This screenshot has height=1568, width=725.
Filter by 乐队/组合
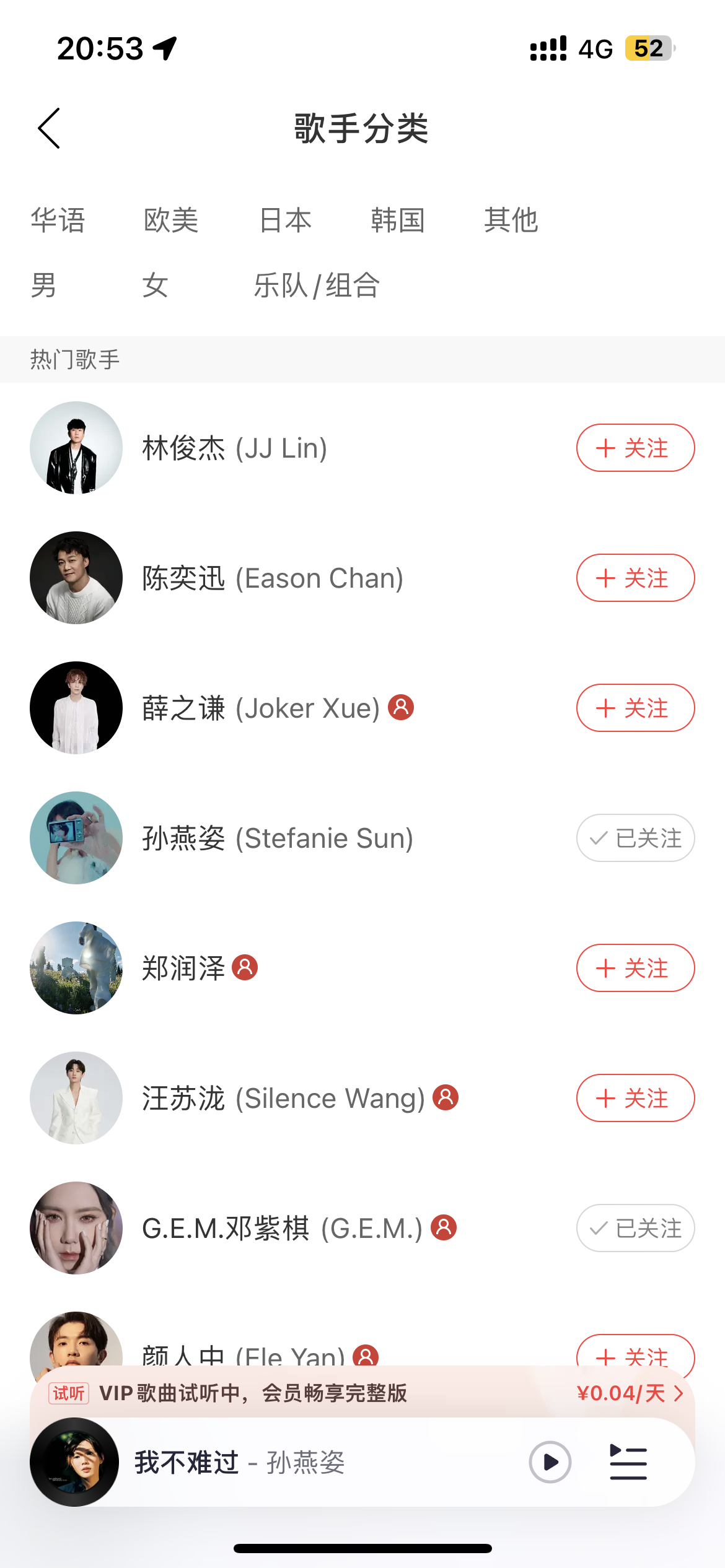coord(317,285)
